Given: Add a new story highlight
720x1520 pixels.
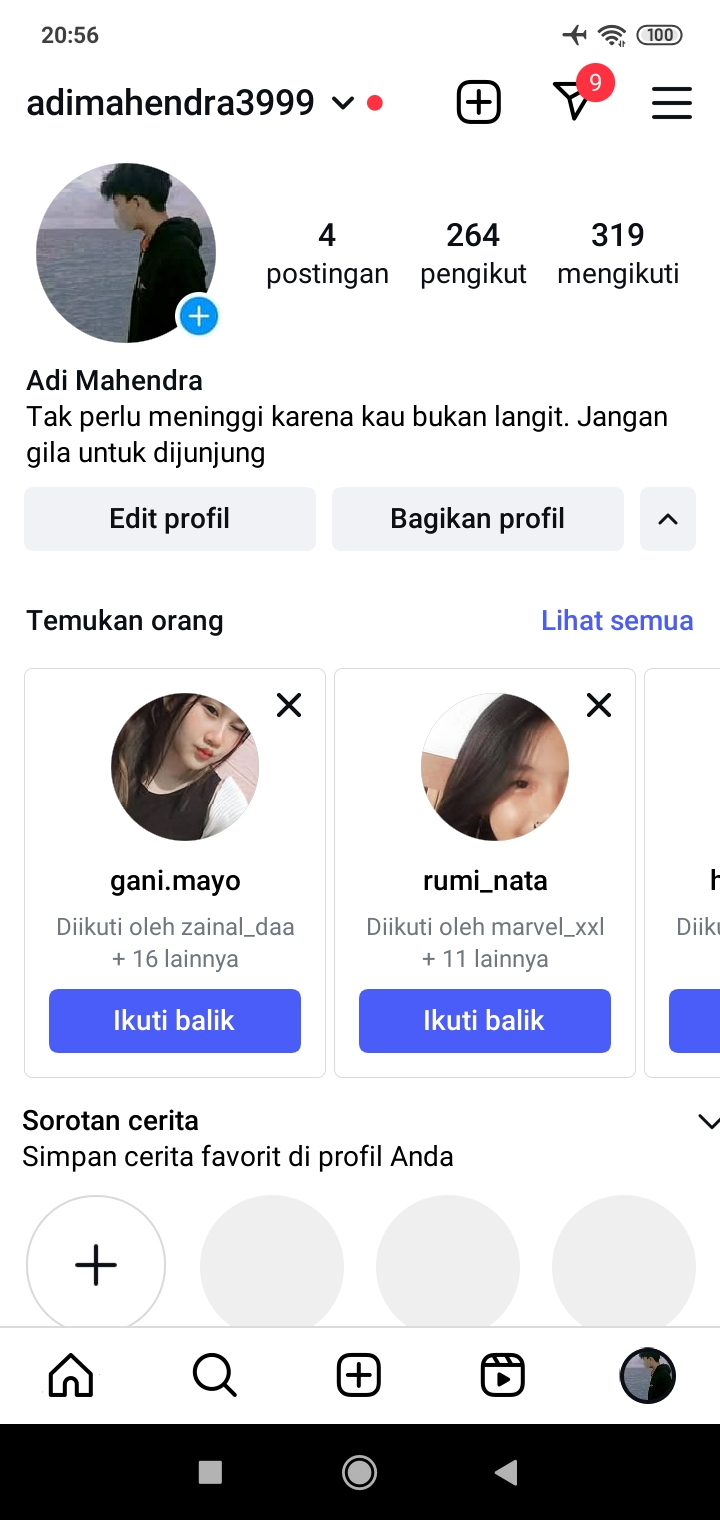Looking at the screenshot, I should [x=96, y=1265].
